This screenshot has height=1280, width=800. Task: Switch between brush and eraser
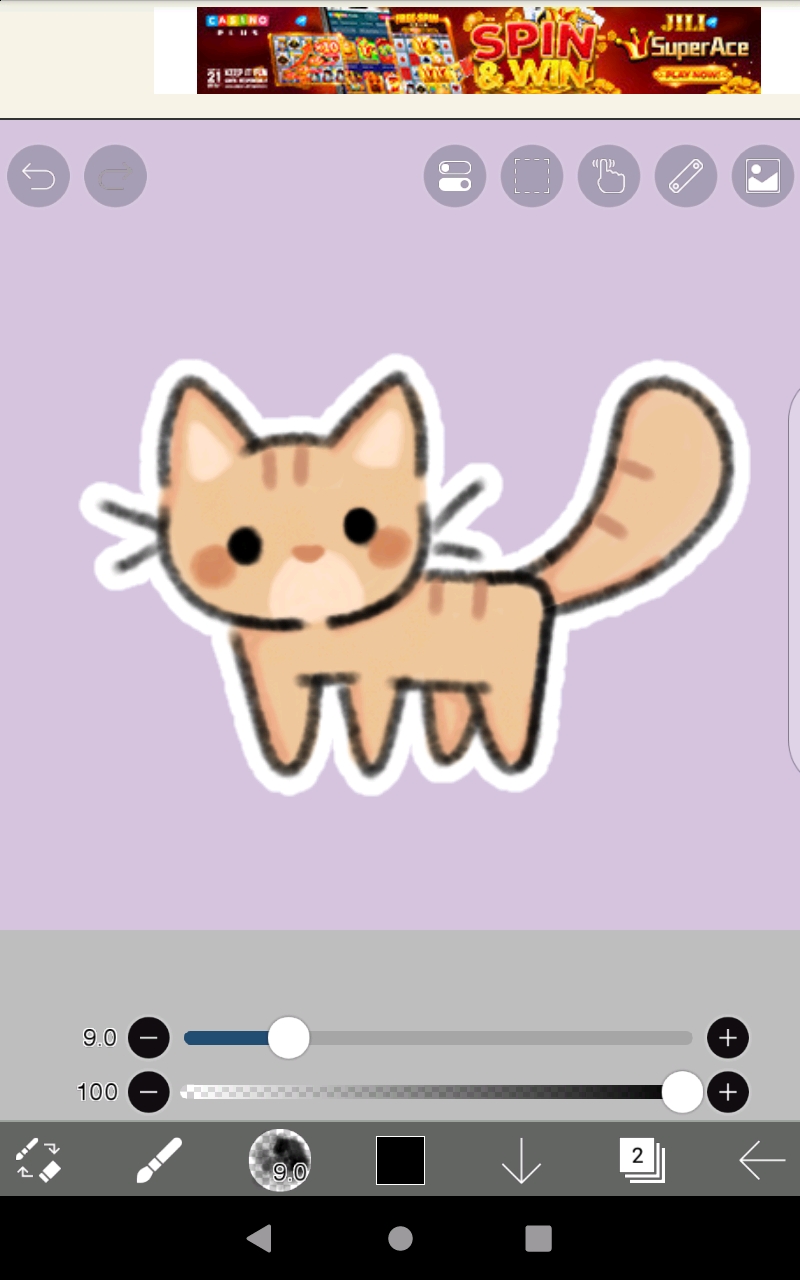(x=38, y=1160)
